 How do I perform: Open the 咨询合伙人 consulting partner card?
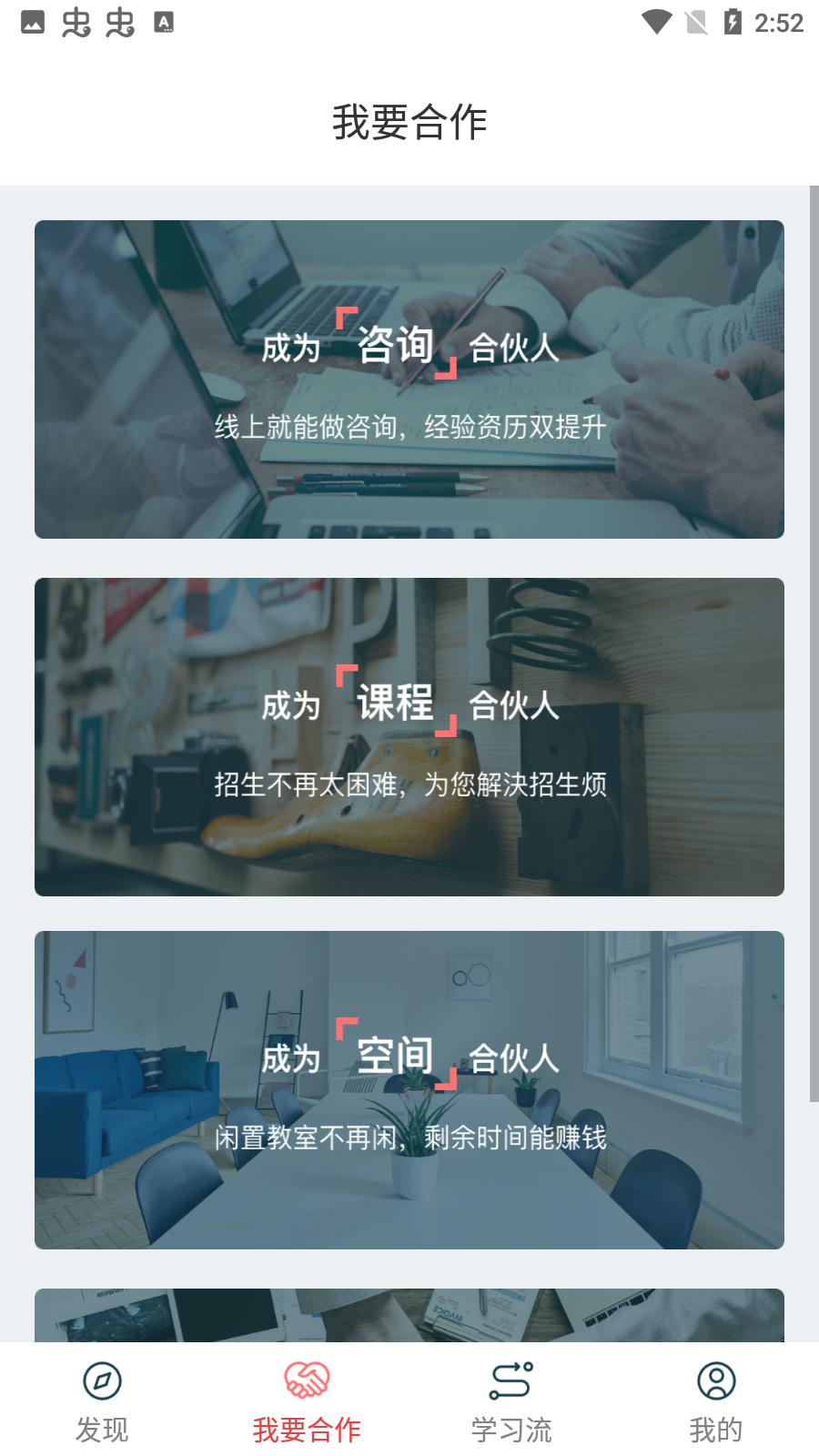pyautogui.click(x=409, y=379)
